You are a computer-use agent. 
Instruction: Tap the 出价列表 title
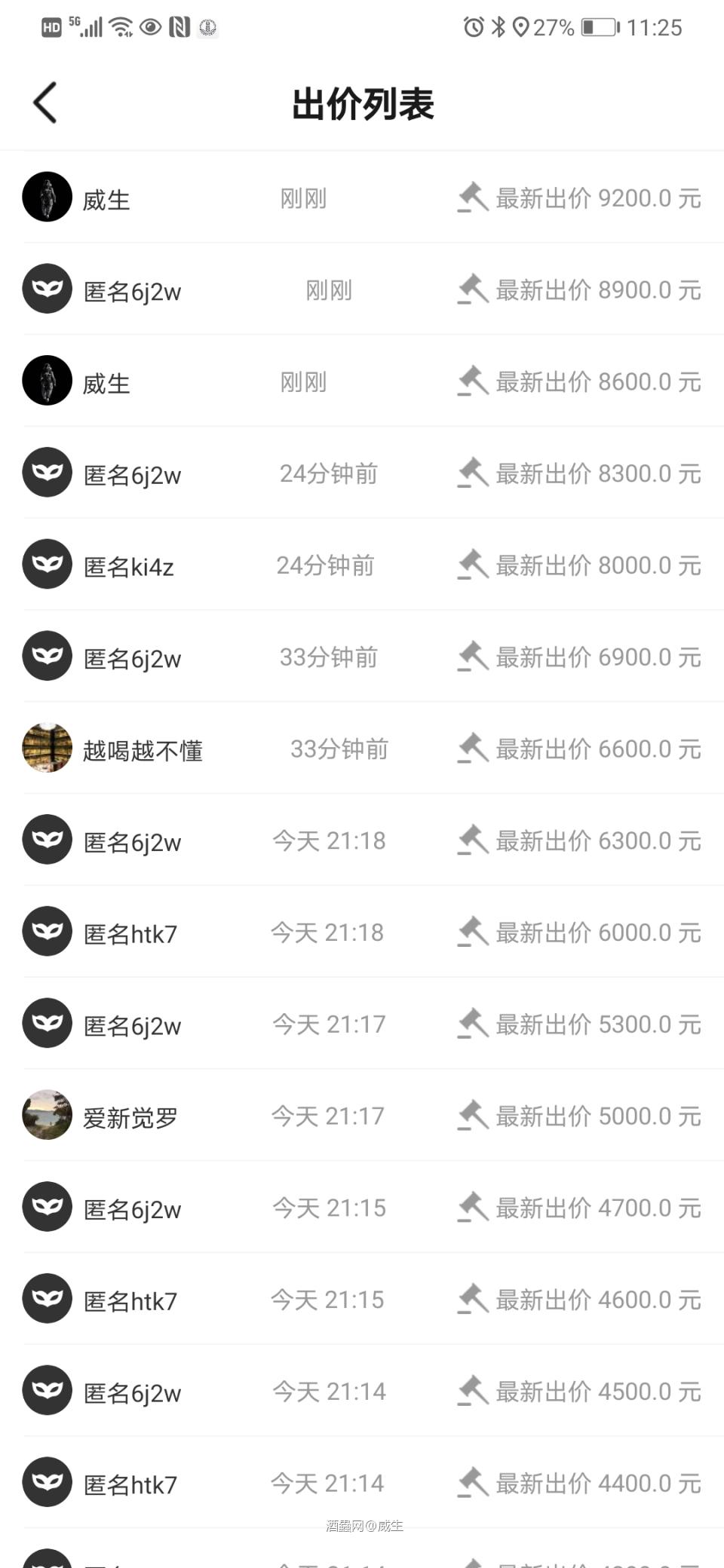(x=362, y=104)
